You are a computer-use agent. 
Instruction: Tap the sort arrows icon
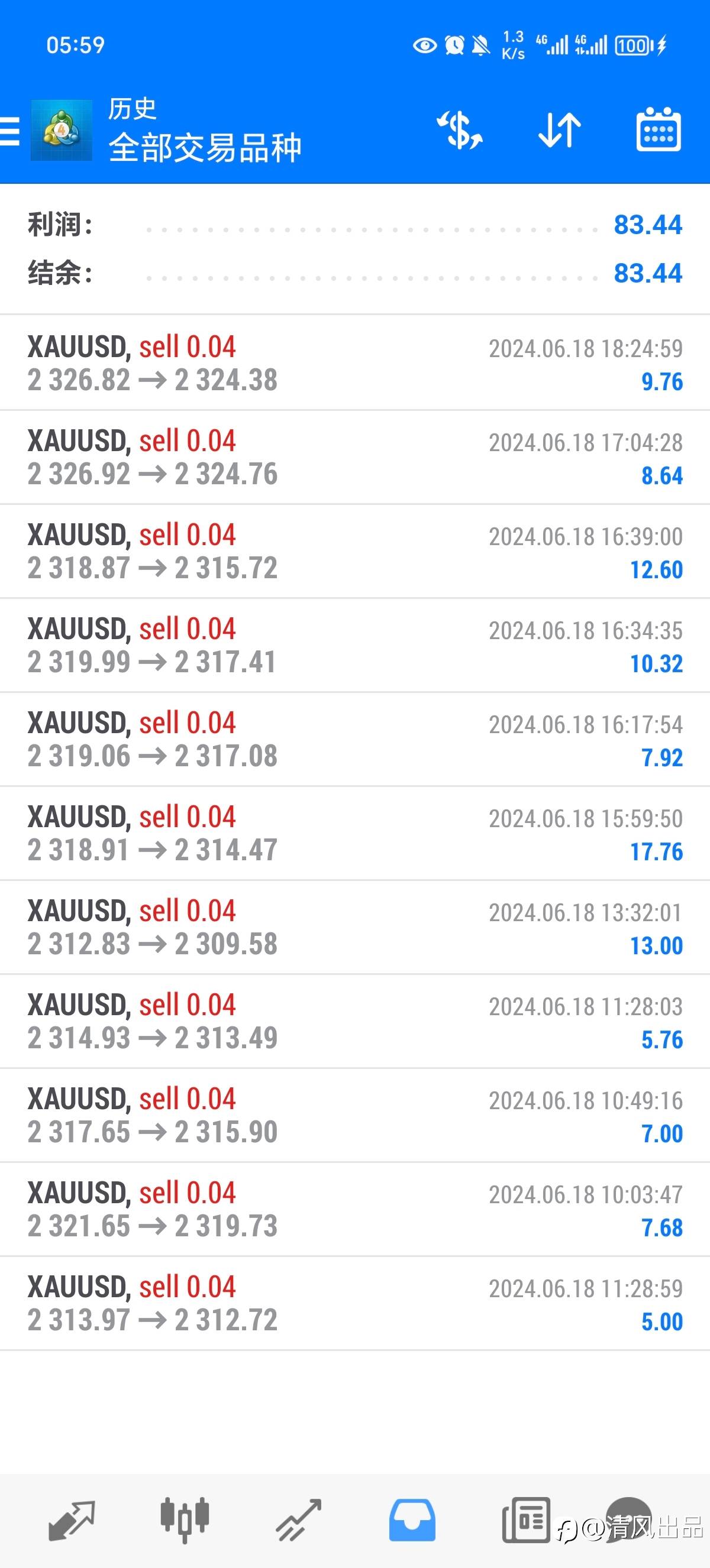560,130
